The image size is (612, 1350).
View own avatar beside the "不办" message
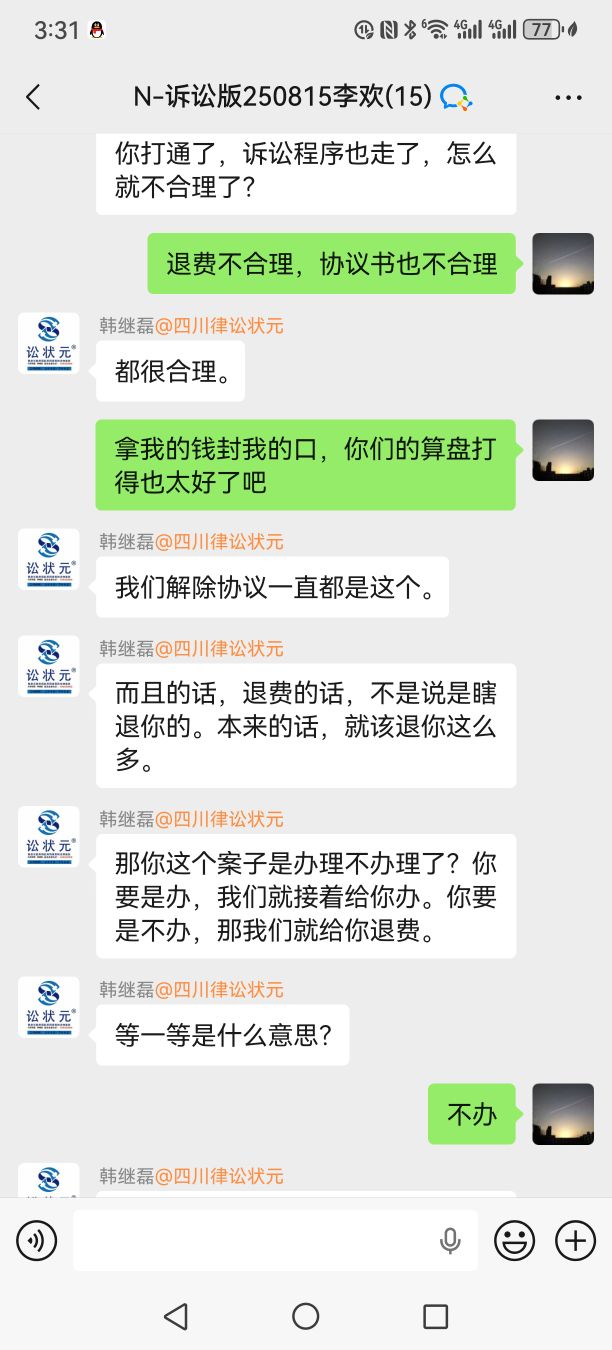click(x=563, y=1114)
